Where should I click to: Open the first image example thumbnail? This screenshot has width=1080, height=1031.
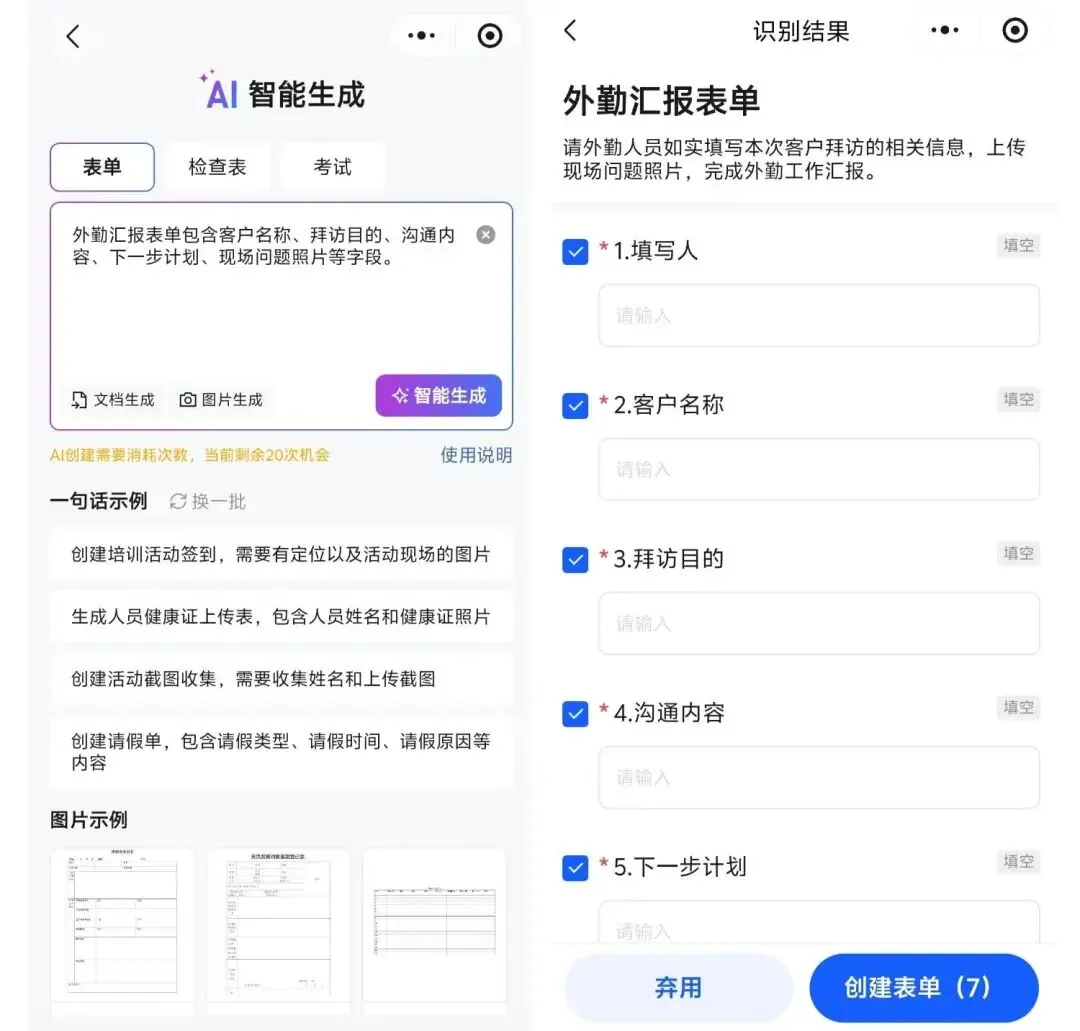tap(122, 925)
